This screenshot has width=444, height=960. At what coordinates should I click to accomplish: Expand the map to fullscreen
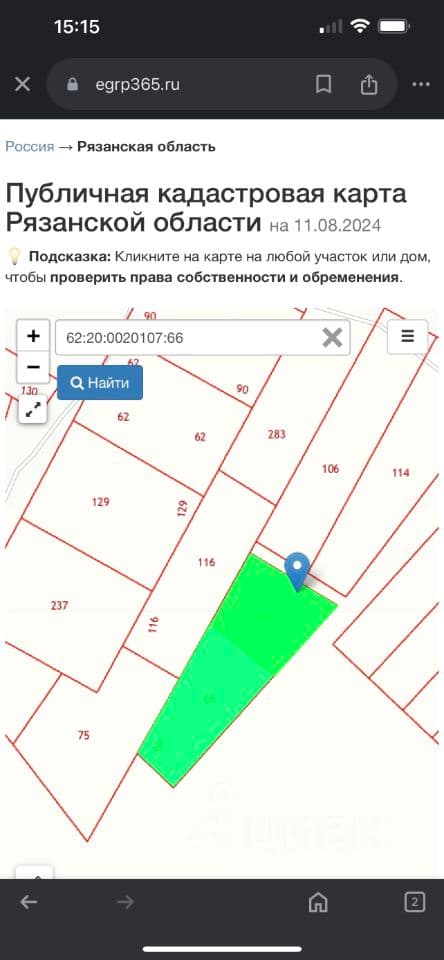[x=33, y=409]
